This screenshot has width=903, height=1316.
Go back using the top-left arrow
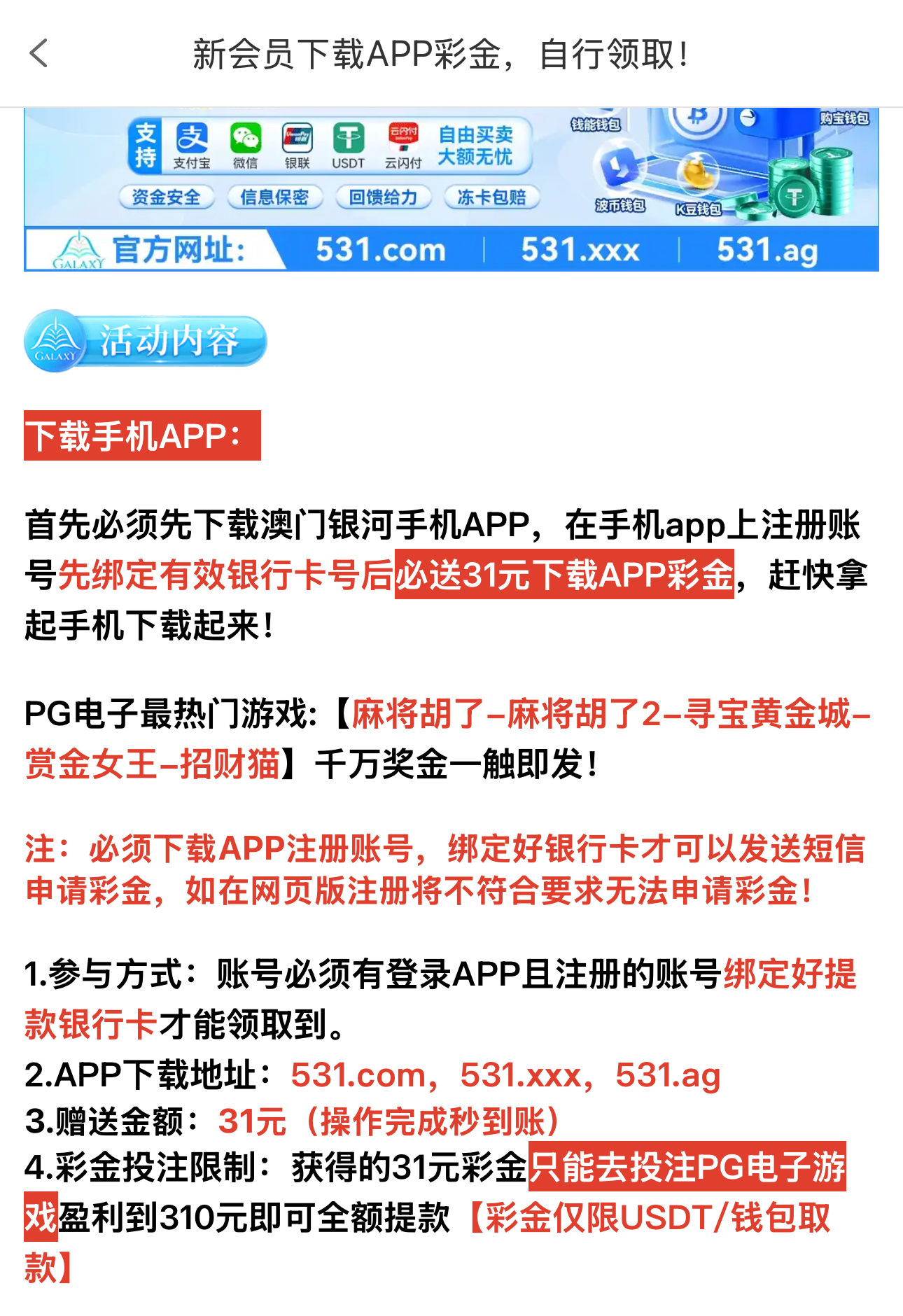pyautogui.click(x=39, y=53)
